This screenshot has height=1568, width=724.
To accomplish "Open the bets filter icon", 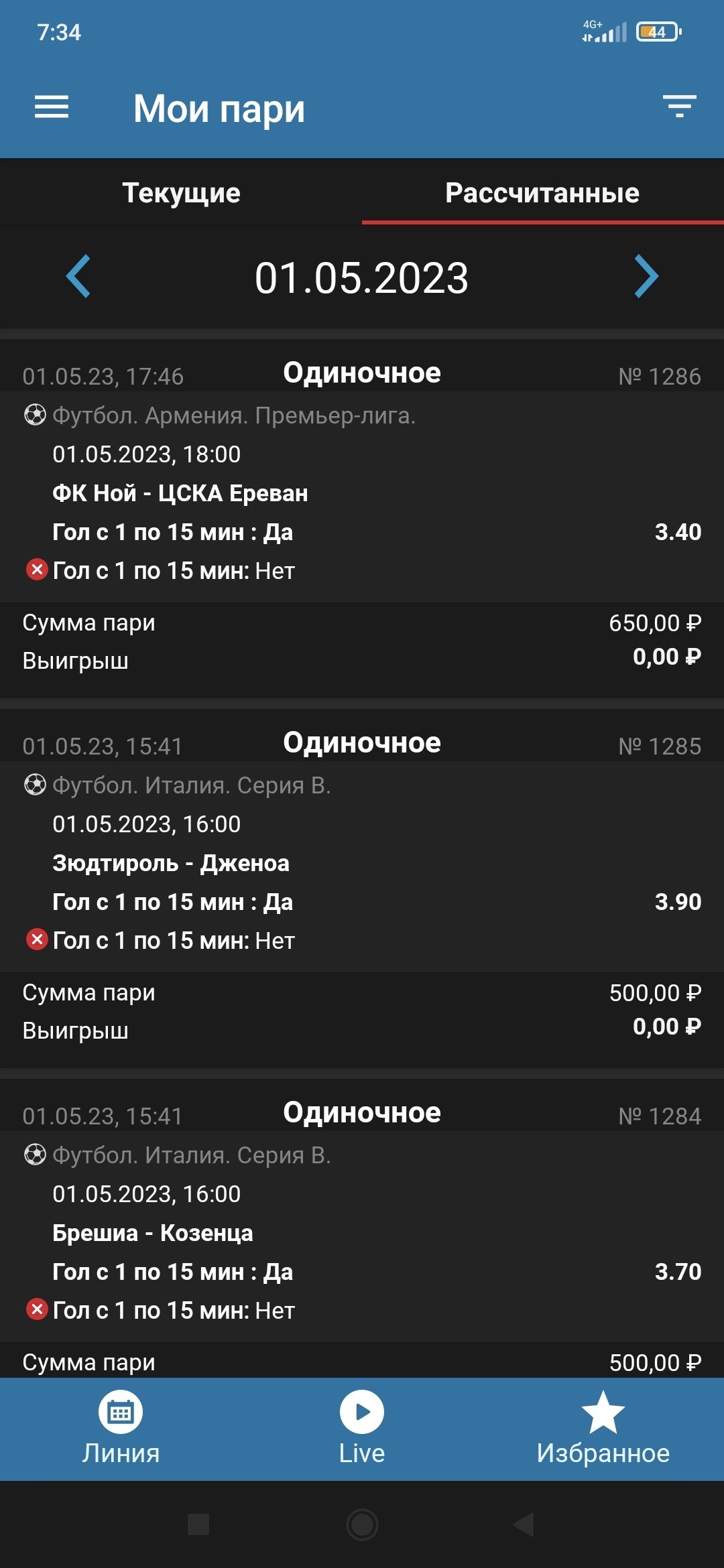I will [679, 107].
